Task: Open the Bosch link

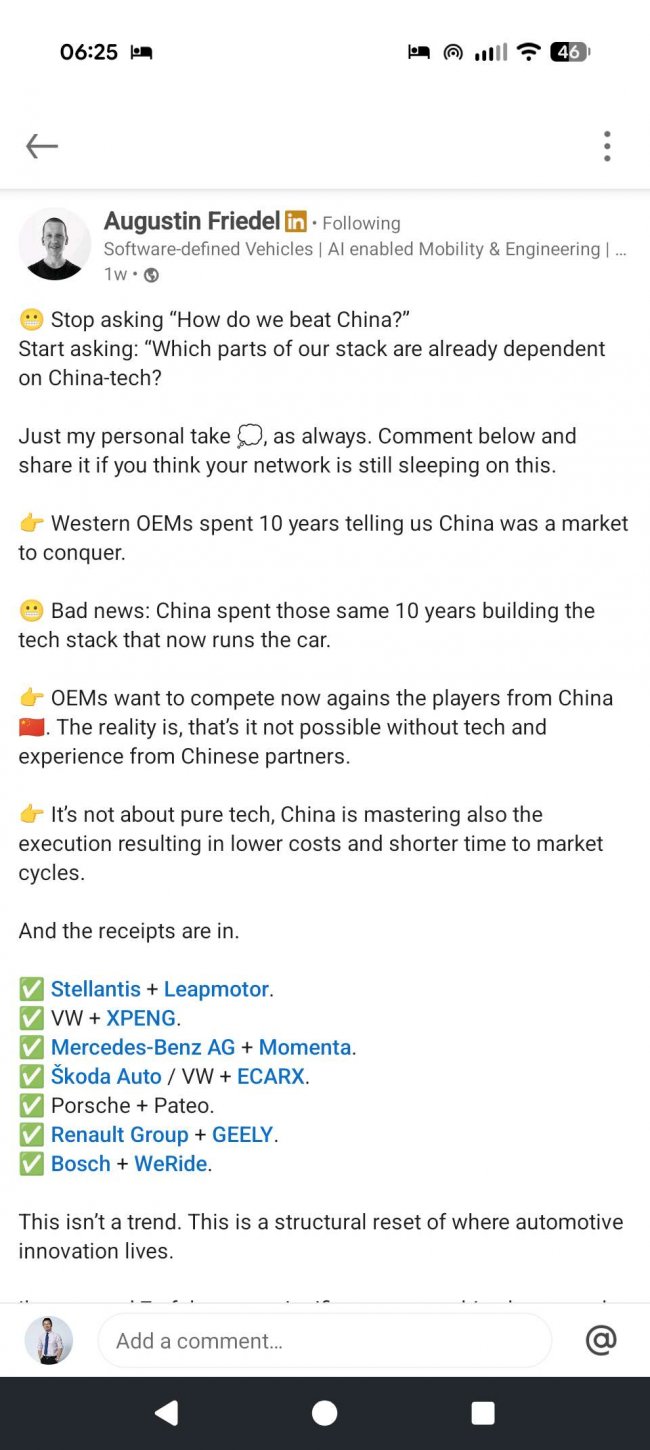Action: [x=80, y=1163]
